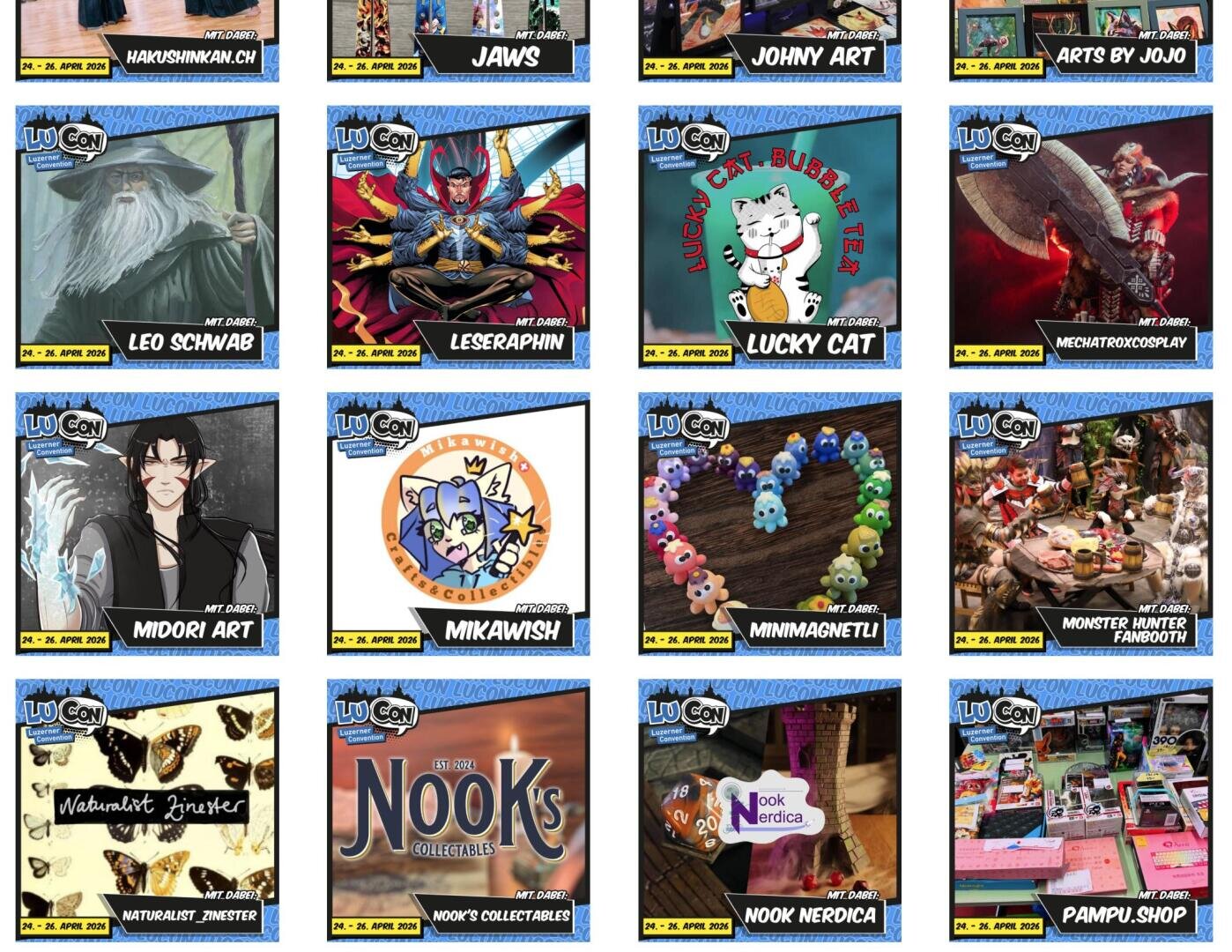Select the Monster Hunter Fanbooth tile
Viewport: 1232px width, 952px height.
coord(1080,524)
